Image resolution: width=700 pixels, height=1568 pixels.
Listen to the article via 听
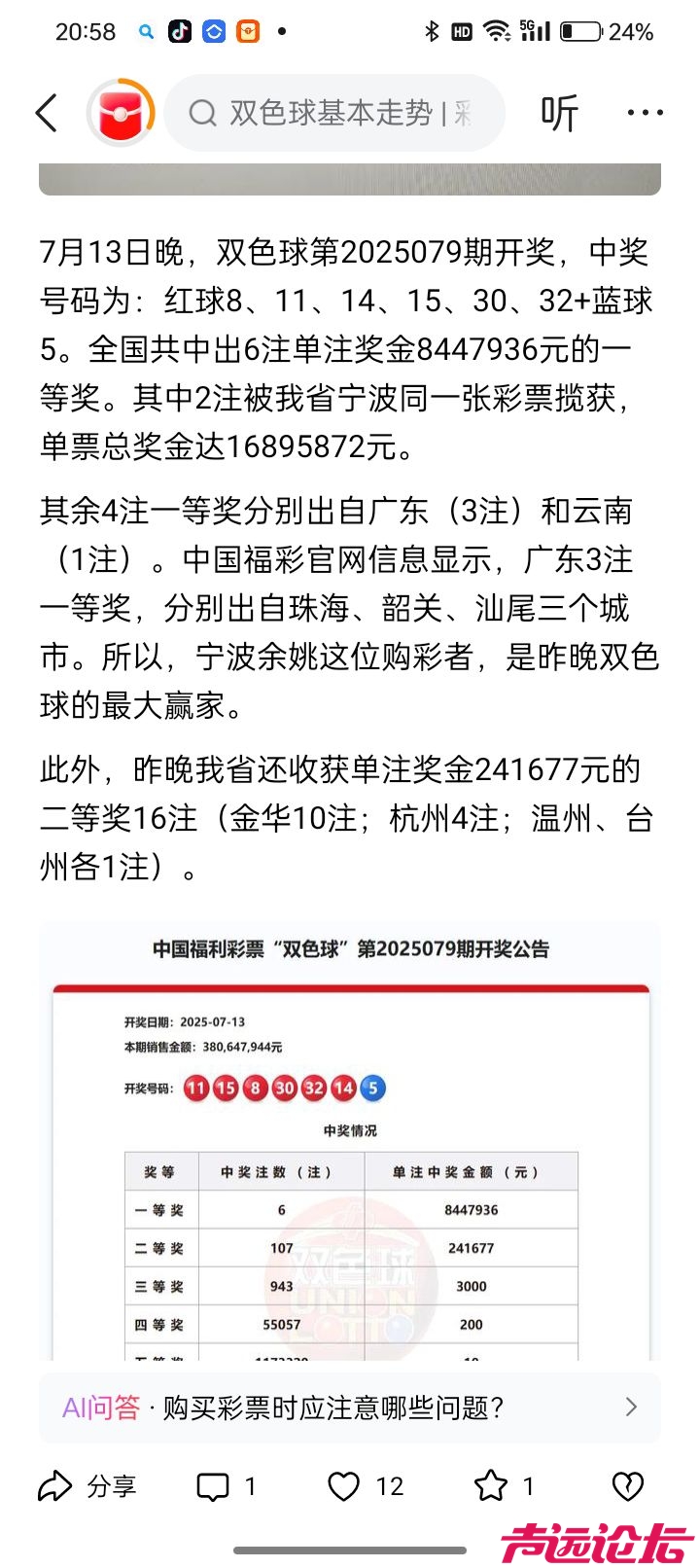(559, 113)
